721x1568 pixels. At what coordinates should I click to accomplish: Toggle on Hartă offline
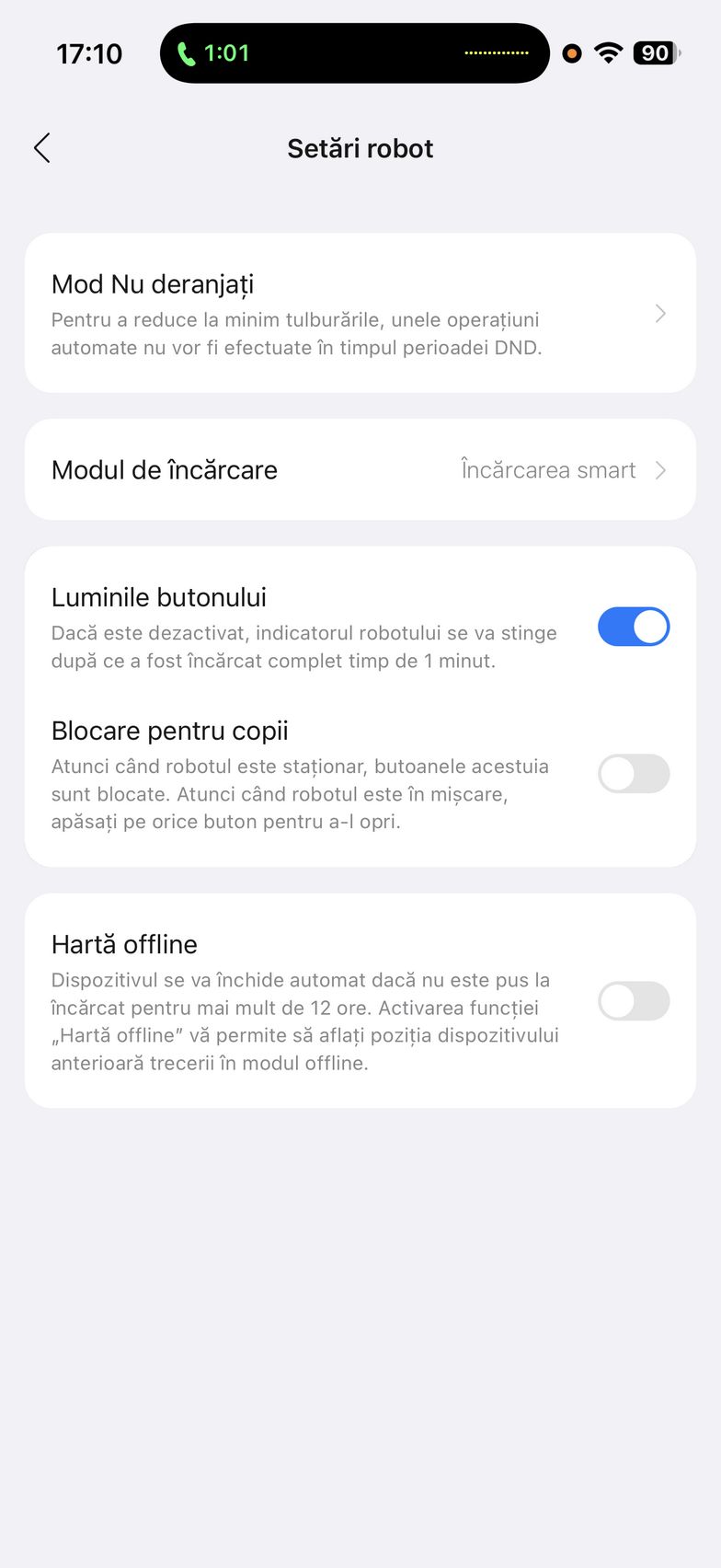(x=633, y=1001)
